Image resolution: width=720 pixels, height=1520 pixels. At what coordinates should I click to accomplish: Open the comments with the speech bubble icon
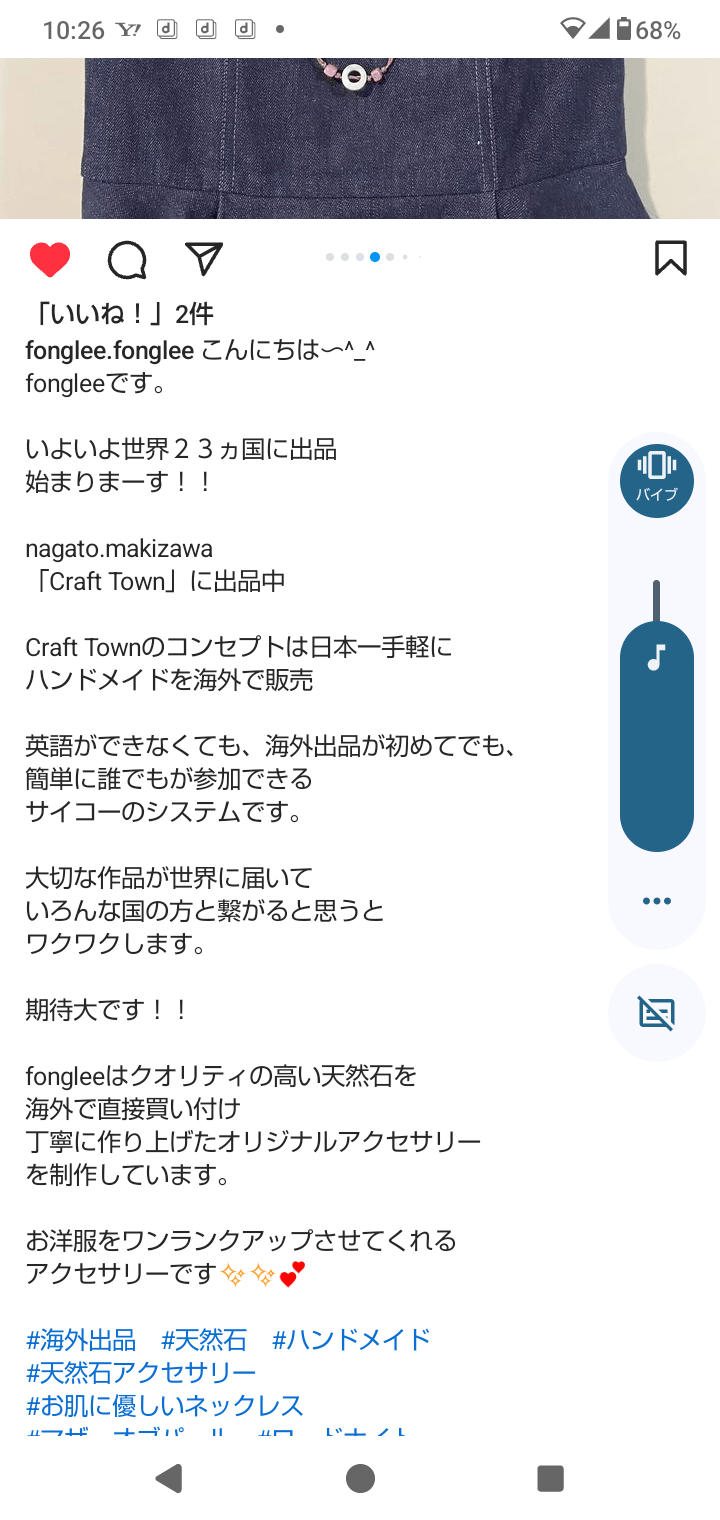[x=126, y=259]
